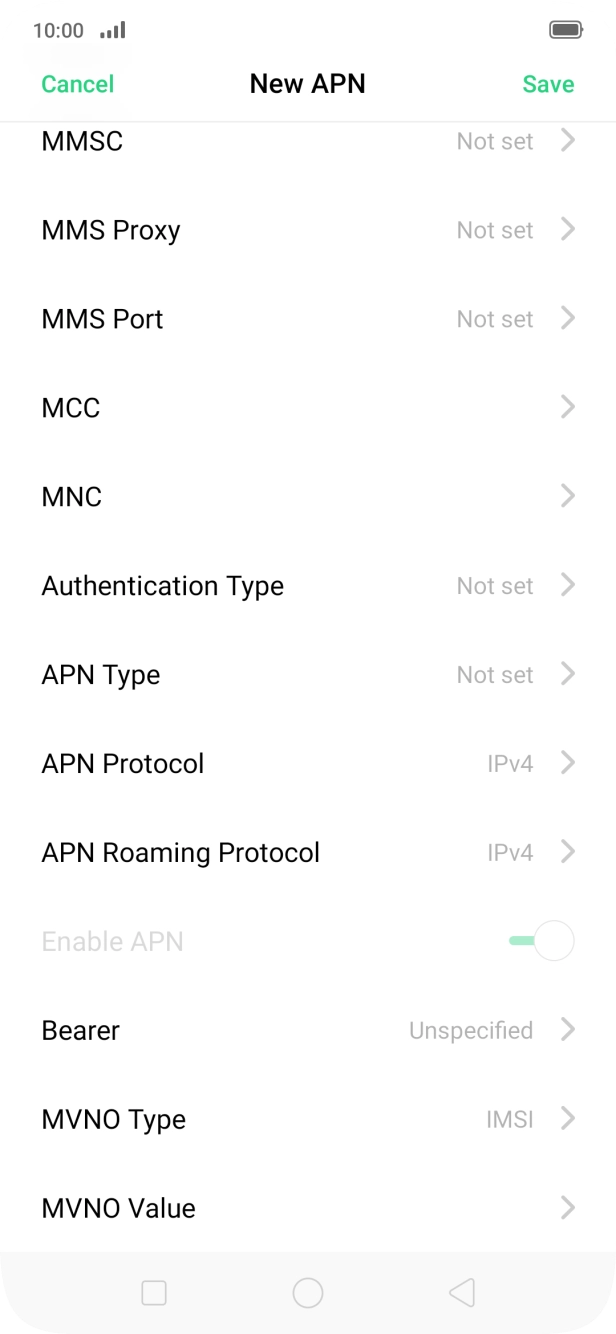Go to the home screen
616x1334 pixels.
click(308, 1293)
